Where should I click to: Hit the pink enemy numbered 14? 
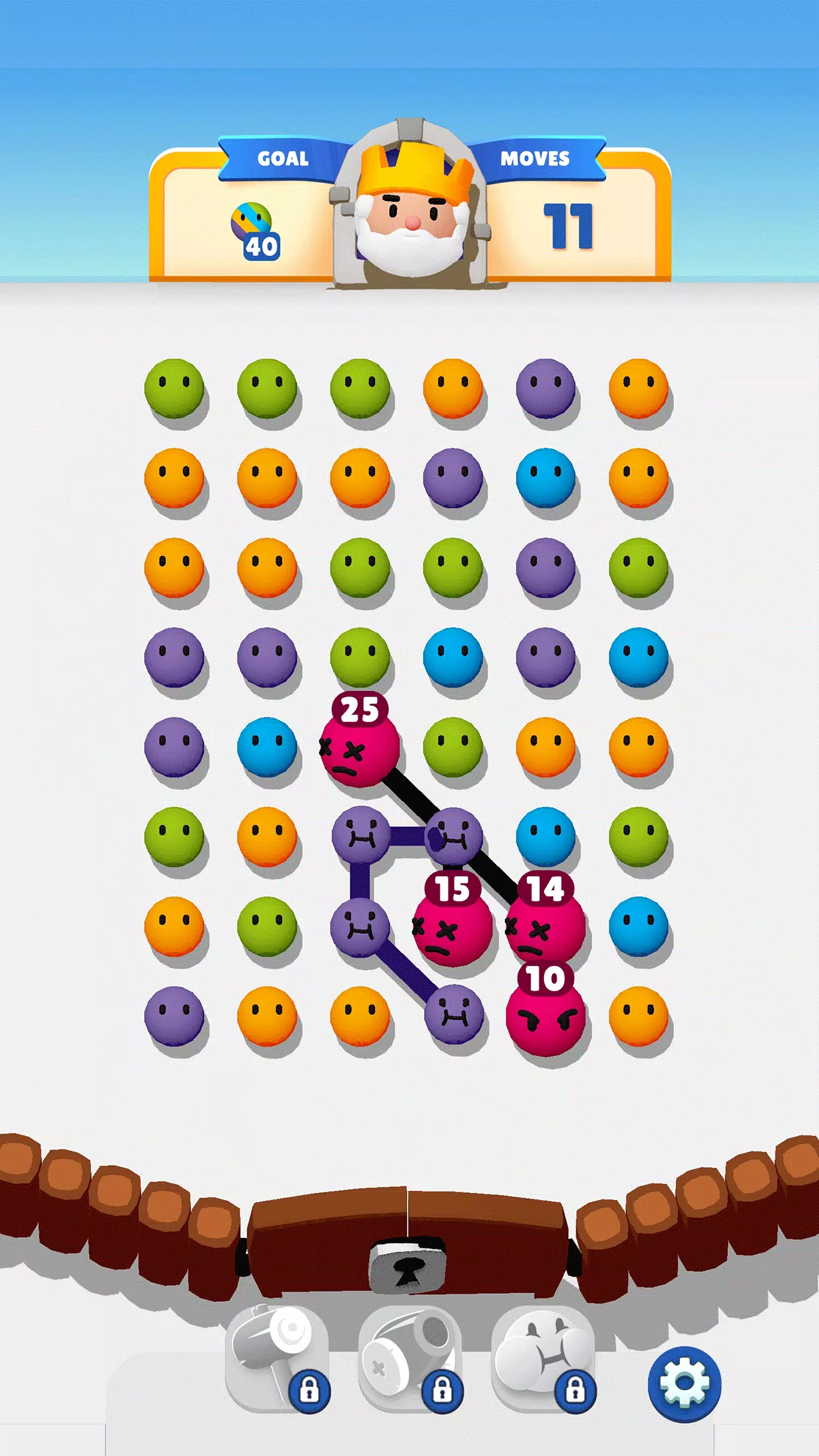tap(545, 928)
